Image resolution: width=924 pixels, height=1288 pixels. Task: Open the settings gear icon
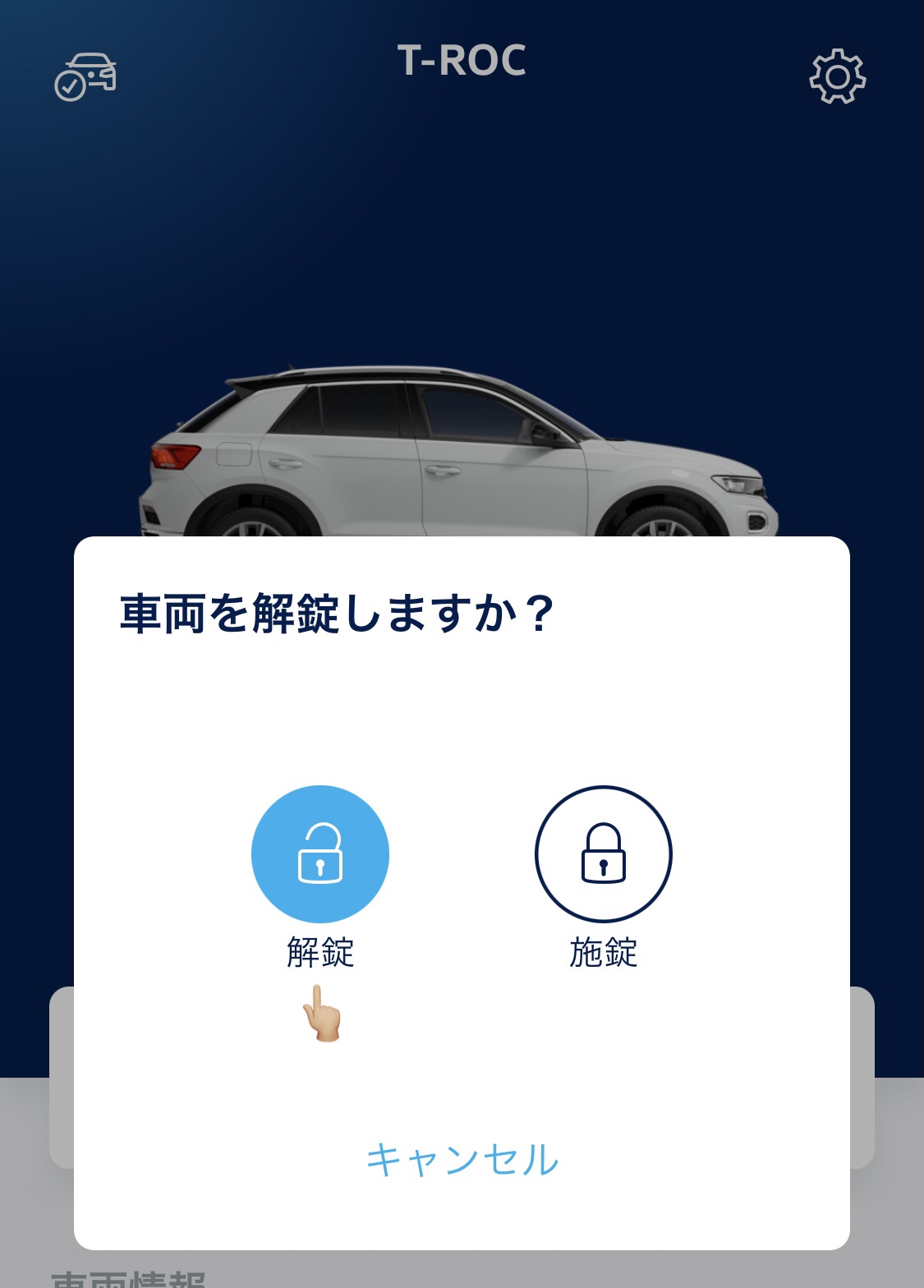837,77
